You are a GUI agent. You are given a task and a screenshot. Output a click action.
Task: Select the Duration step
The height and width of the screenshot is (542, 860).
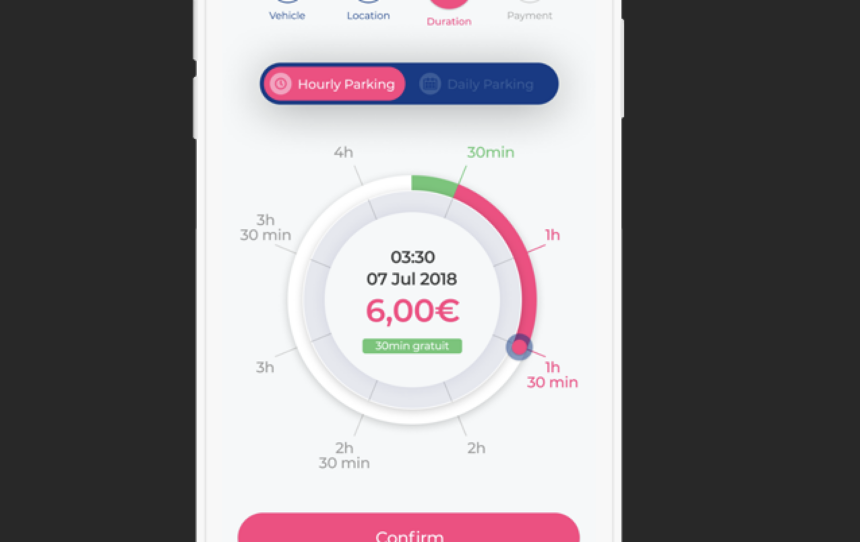(449, 12)
